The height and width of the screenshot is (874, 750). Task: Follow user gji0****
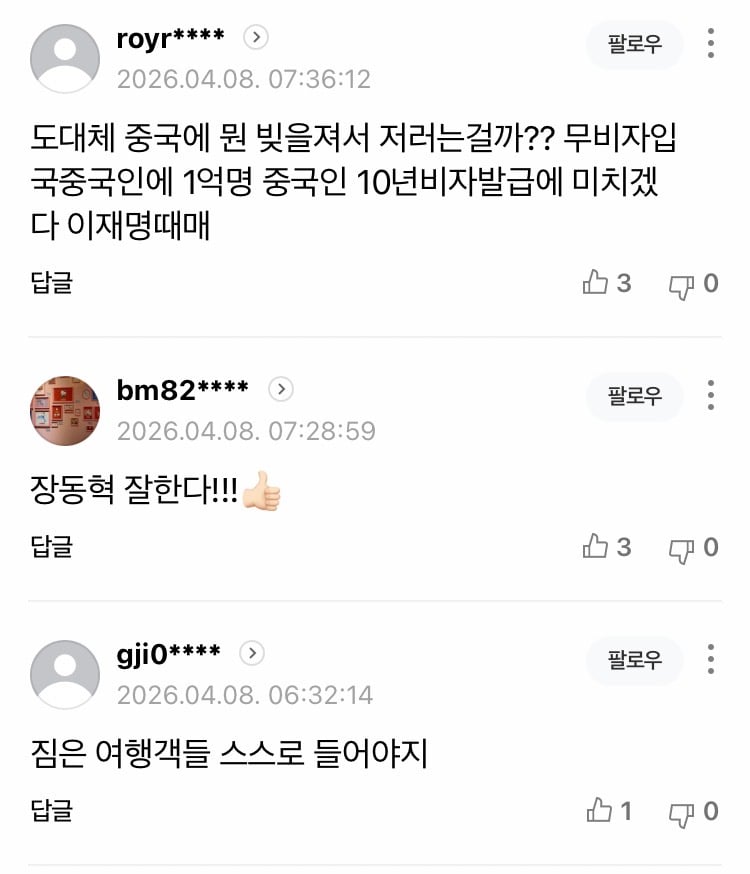(x=635, y=660)
